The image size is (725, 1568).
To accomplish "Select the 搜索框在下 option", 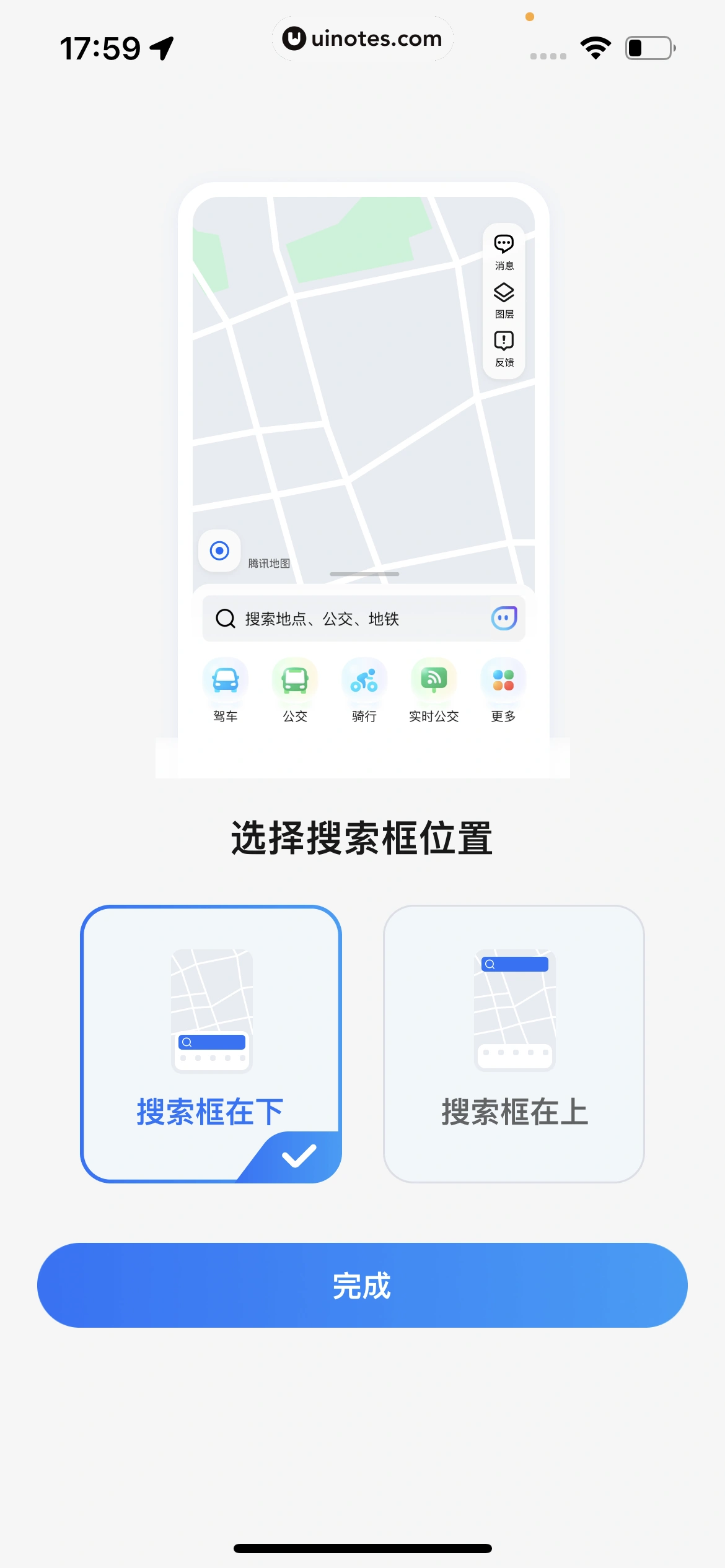I will pyautogui.click(x=211, y=1043).
